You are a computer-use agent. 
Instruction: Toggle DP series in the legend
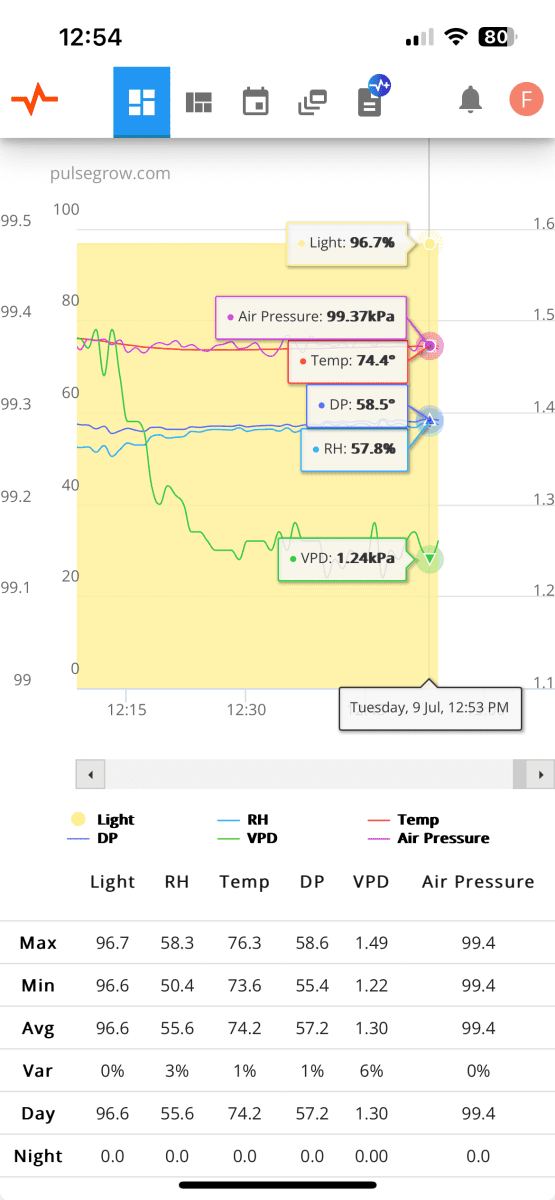[92, 838]
